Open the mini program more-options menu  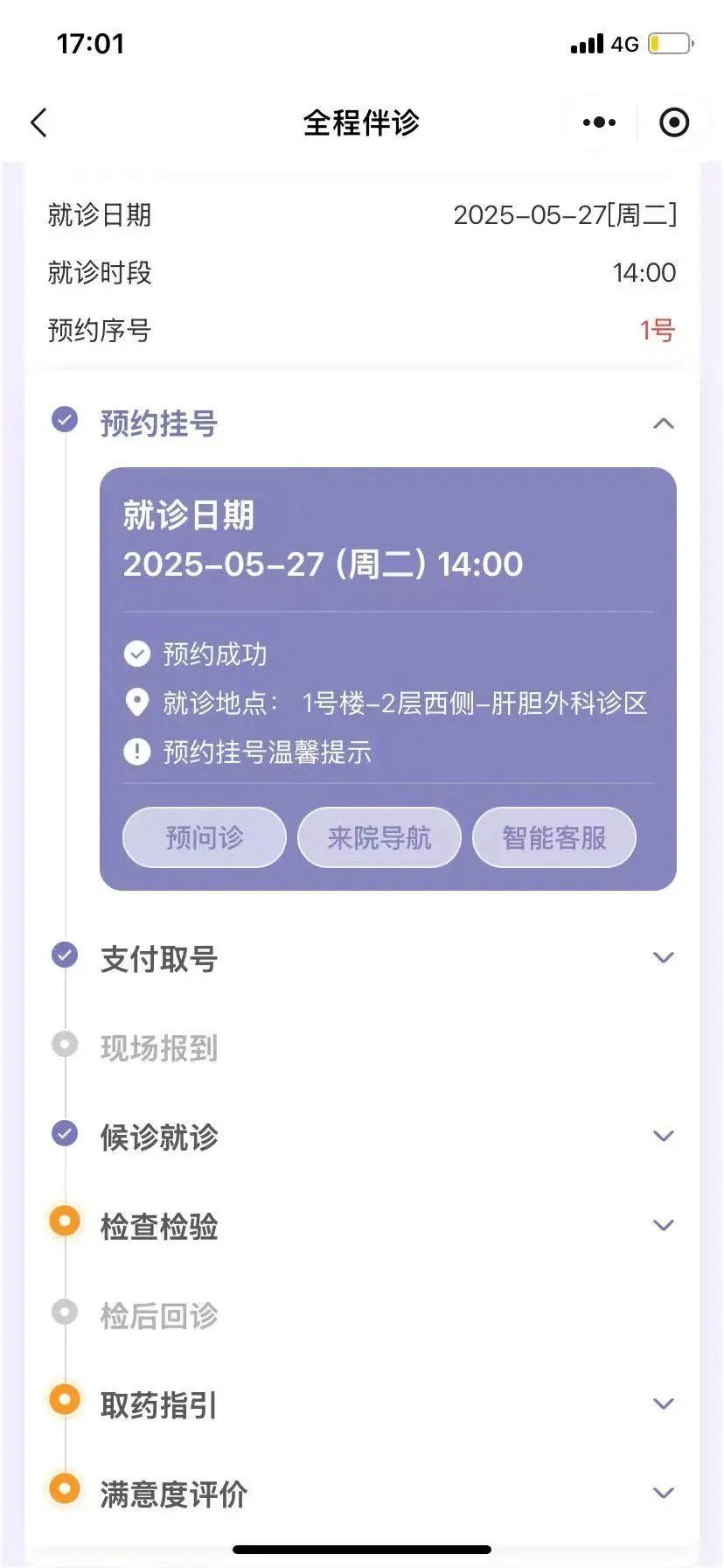coord(599,123)
